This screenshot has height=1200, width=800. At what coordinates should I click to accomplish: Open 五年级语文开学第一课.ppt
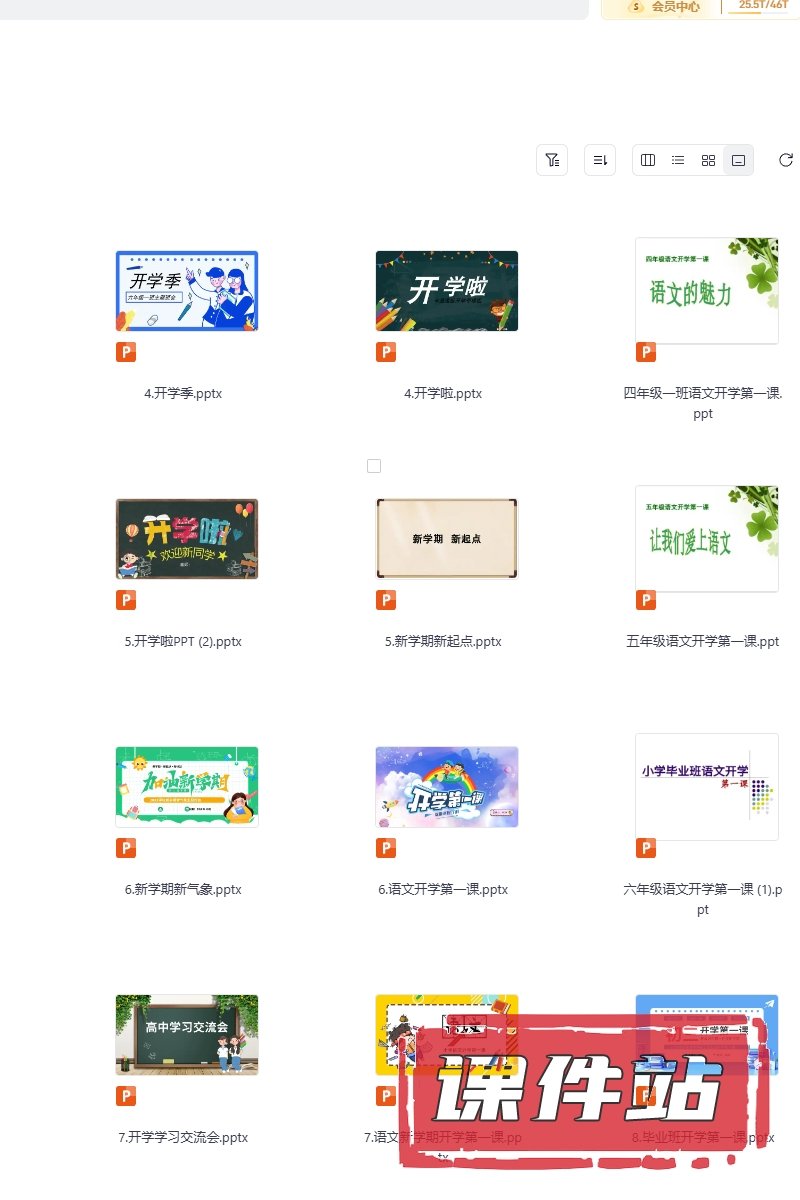coord(707,539)
